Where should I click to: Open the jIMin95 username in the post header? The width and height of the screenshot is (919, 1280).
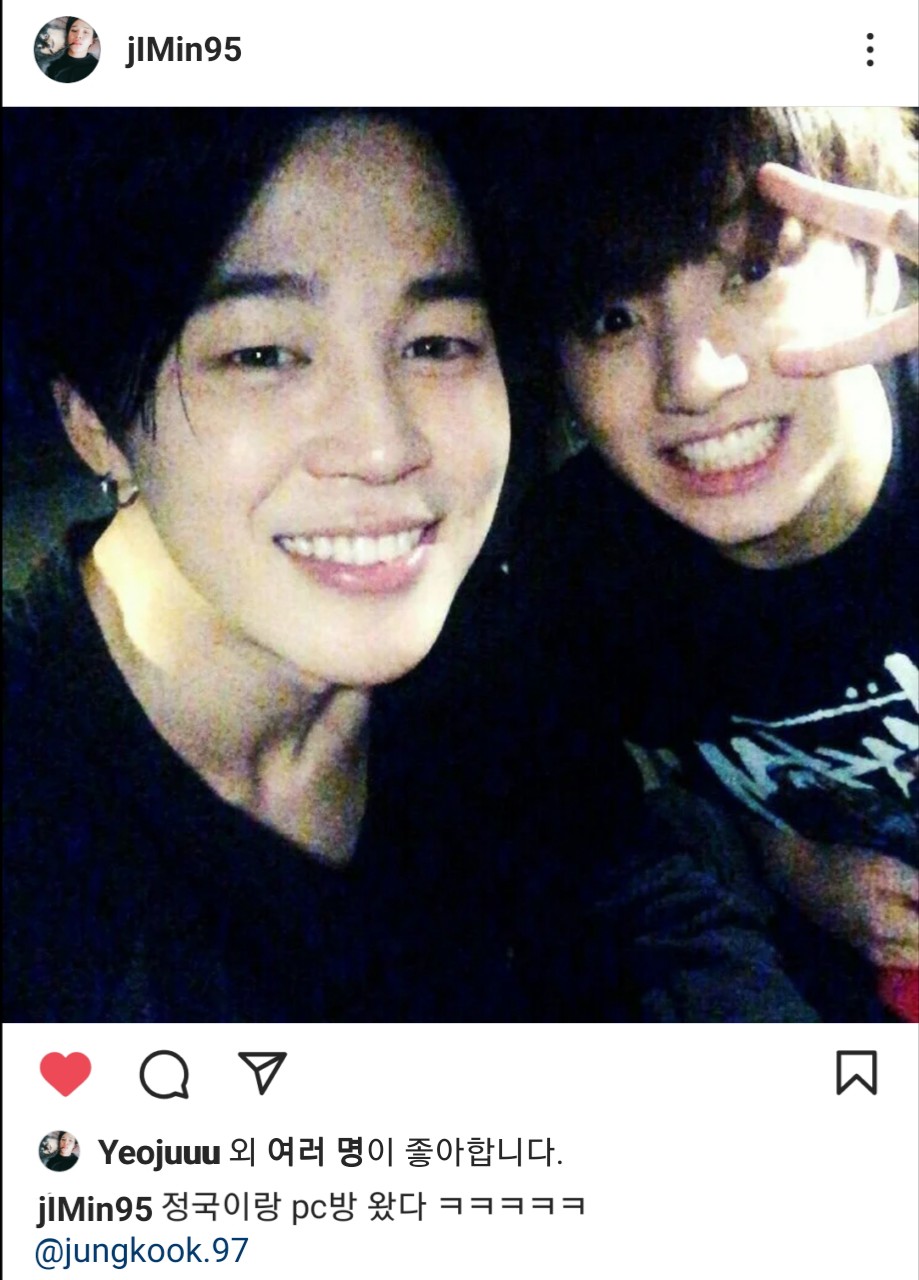(x=183, y=50)
